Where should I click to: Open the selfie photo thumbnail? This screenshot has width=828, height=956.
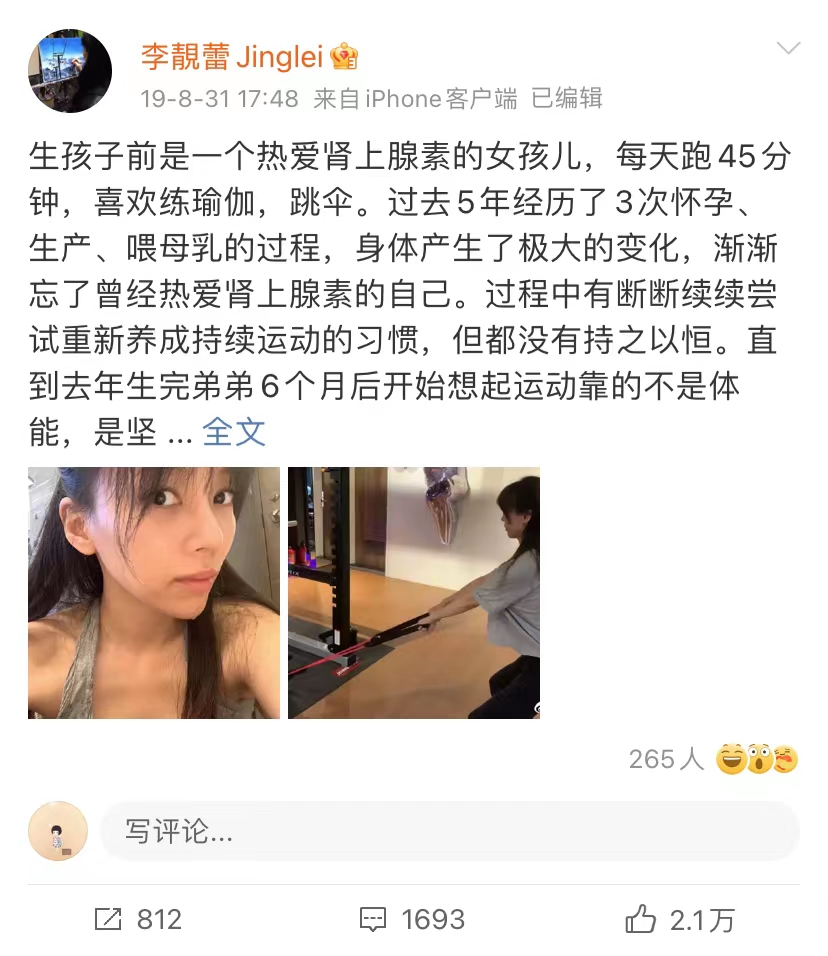(153, 594)
